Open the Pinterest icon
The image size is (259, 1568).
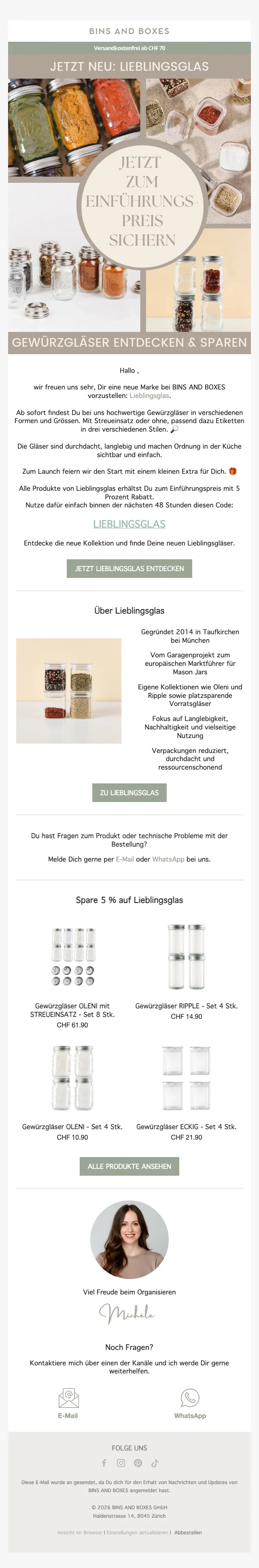tap(138, 1463)
